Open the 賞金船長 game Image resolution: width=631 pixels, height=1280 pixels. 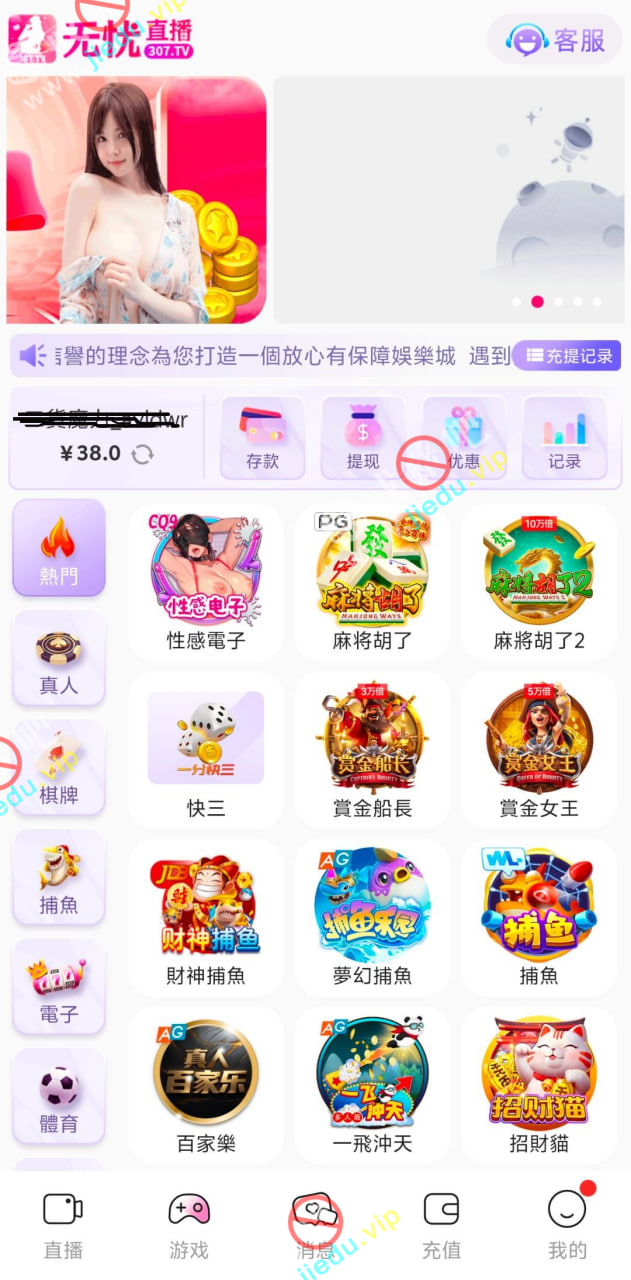click(372, 750)
